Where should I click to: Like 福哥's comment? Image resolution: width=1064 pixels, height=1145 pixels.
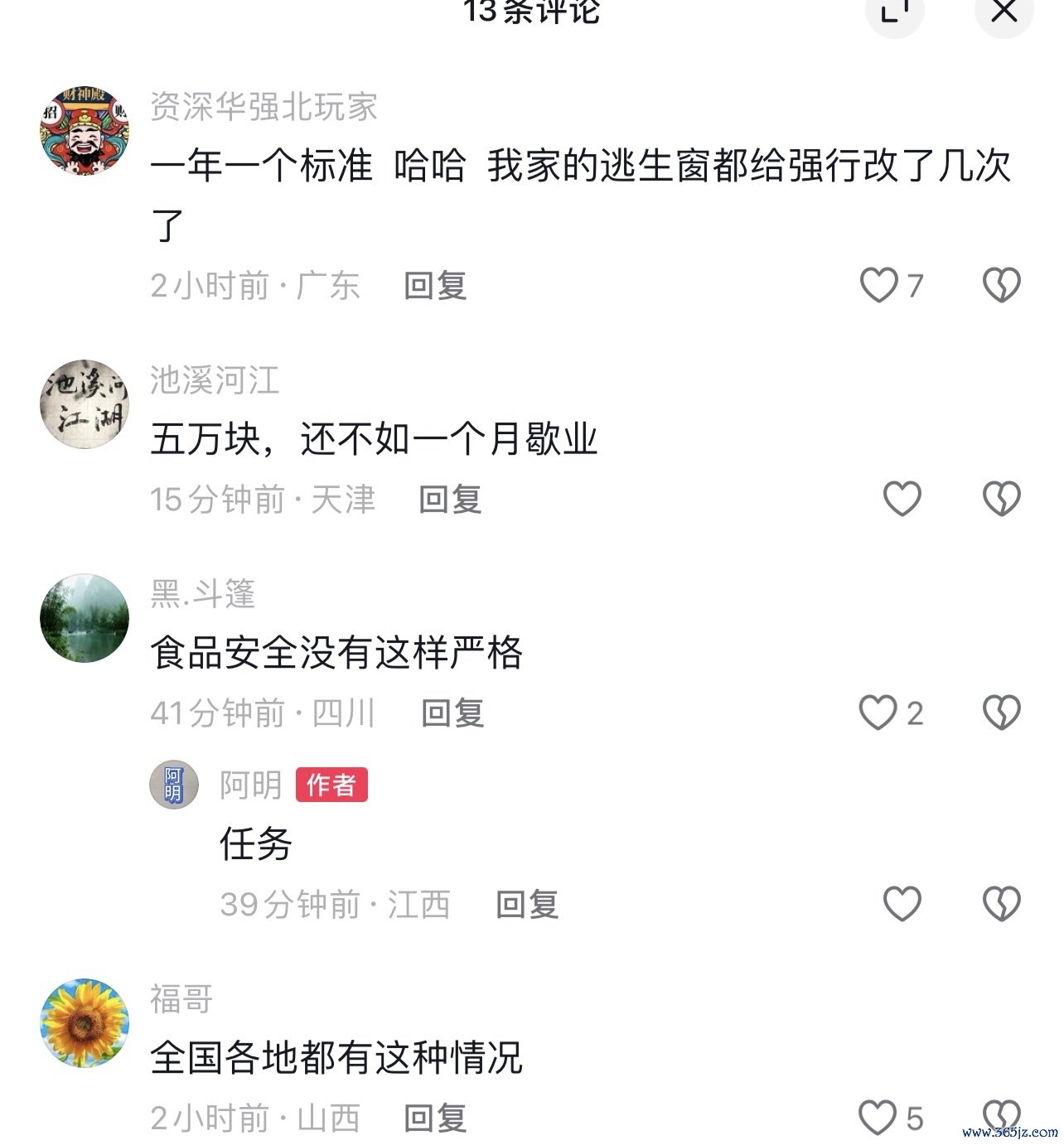click(x=878, y=1118)
